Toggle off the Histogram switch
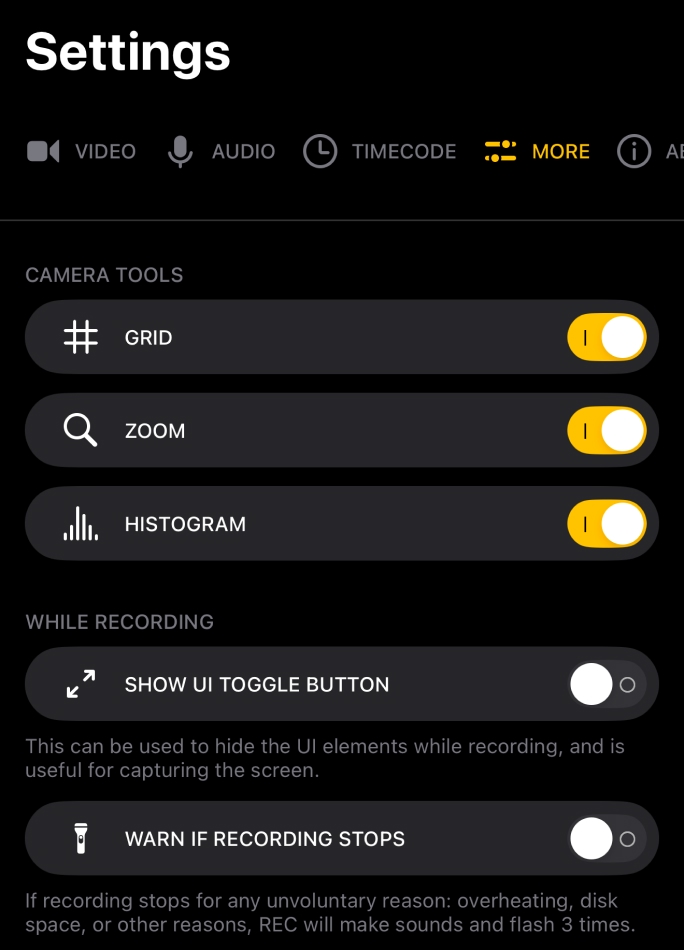The width and height of the screenshot is (684, 950). (x=606, y=524)
